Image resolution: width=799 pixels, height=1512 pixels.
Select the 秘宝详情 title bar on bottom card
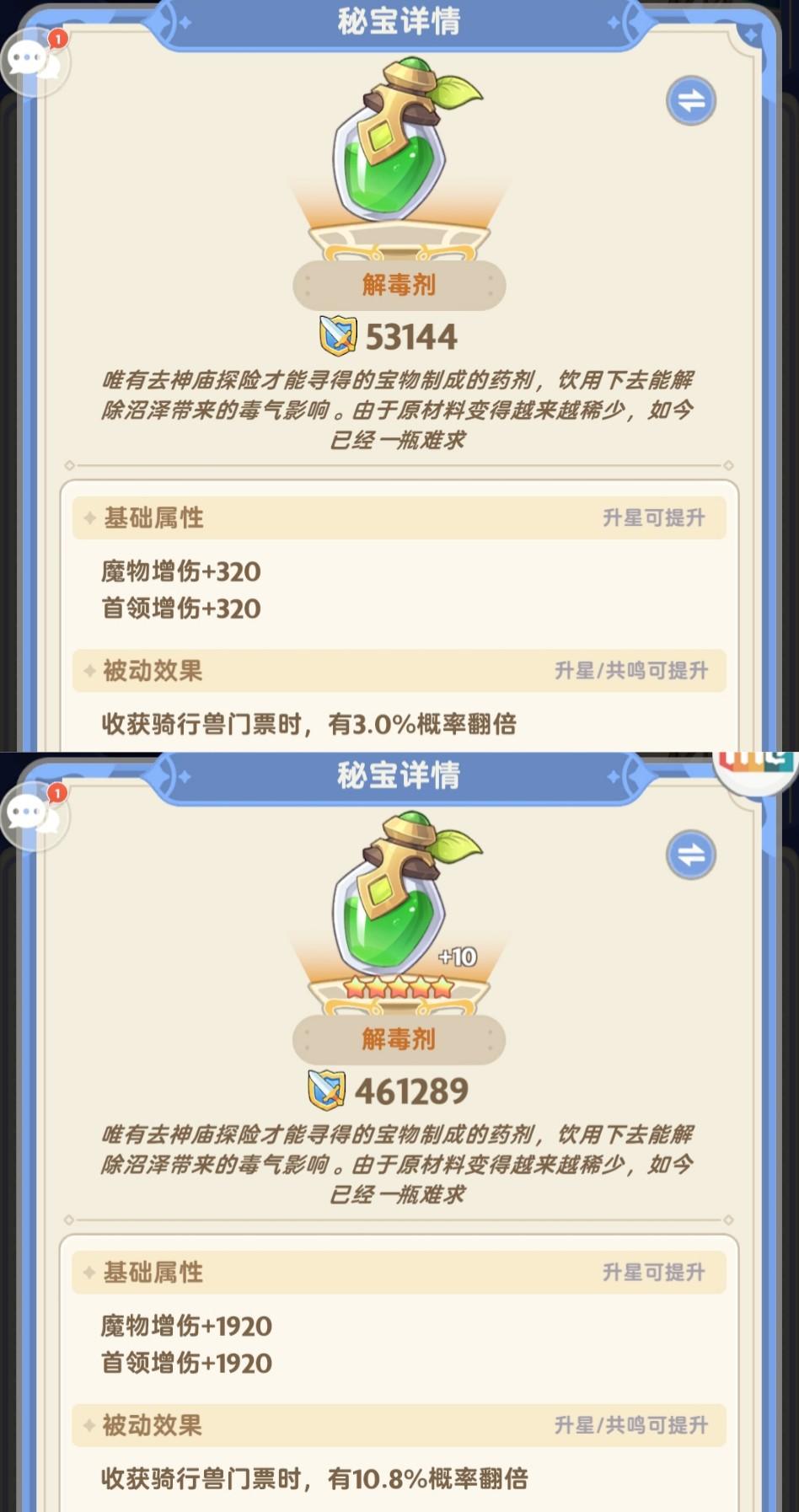[399, 778]
